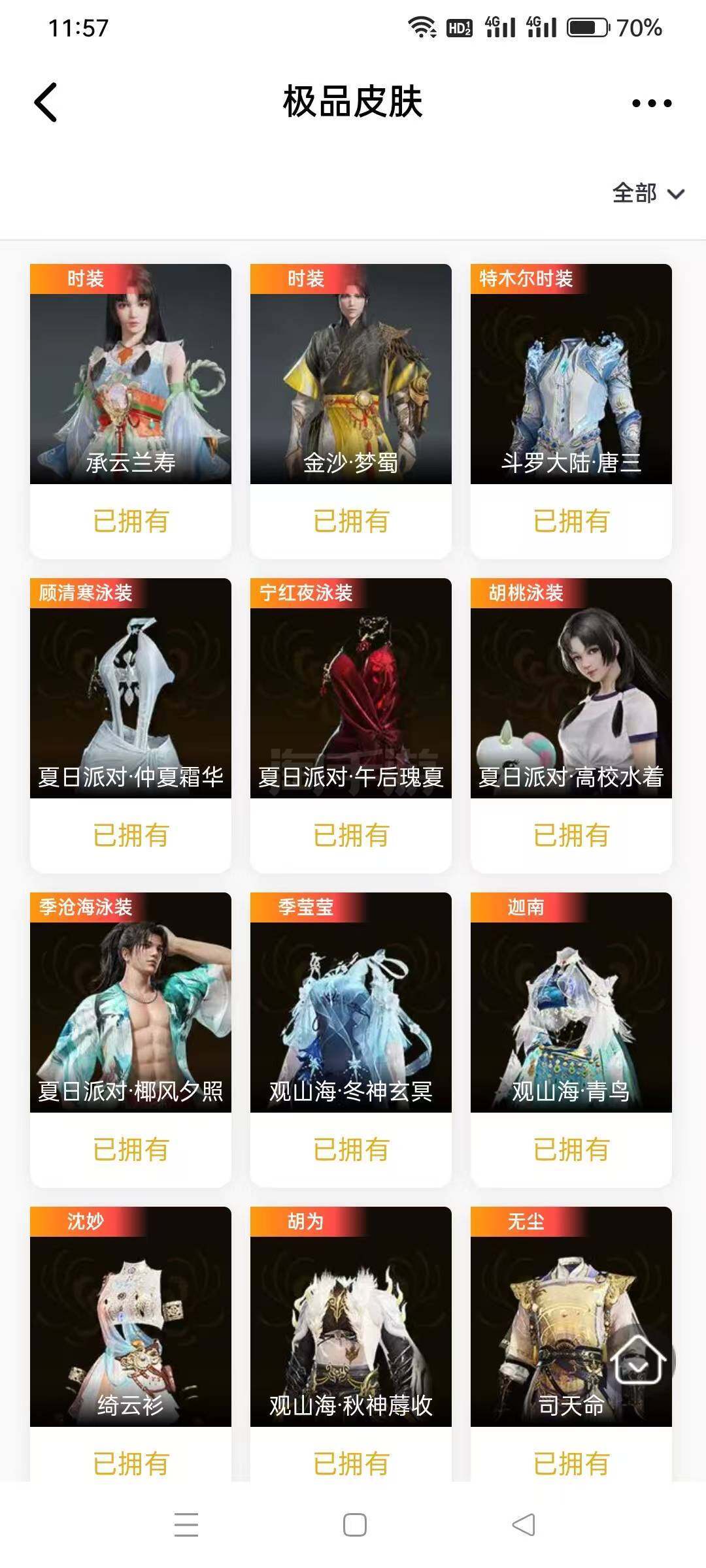Open the three-dot overflow menu
This screenshot has height=1568, width=706.
click(x=651, y=103)
